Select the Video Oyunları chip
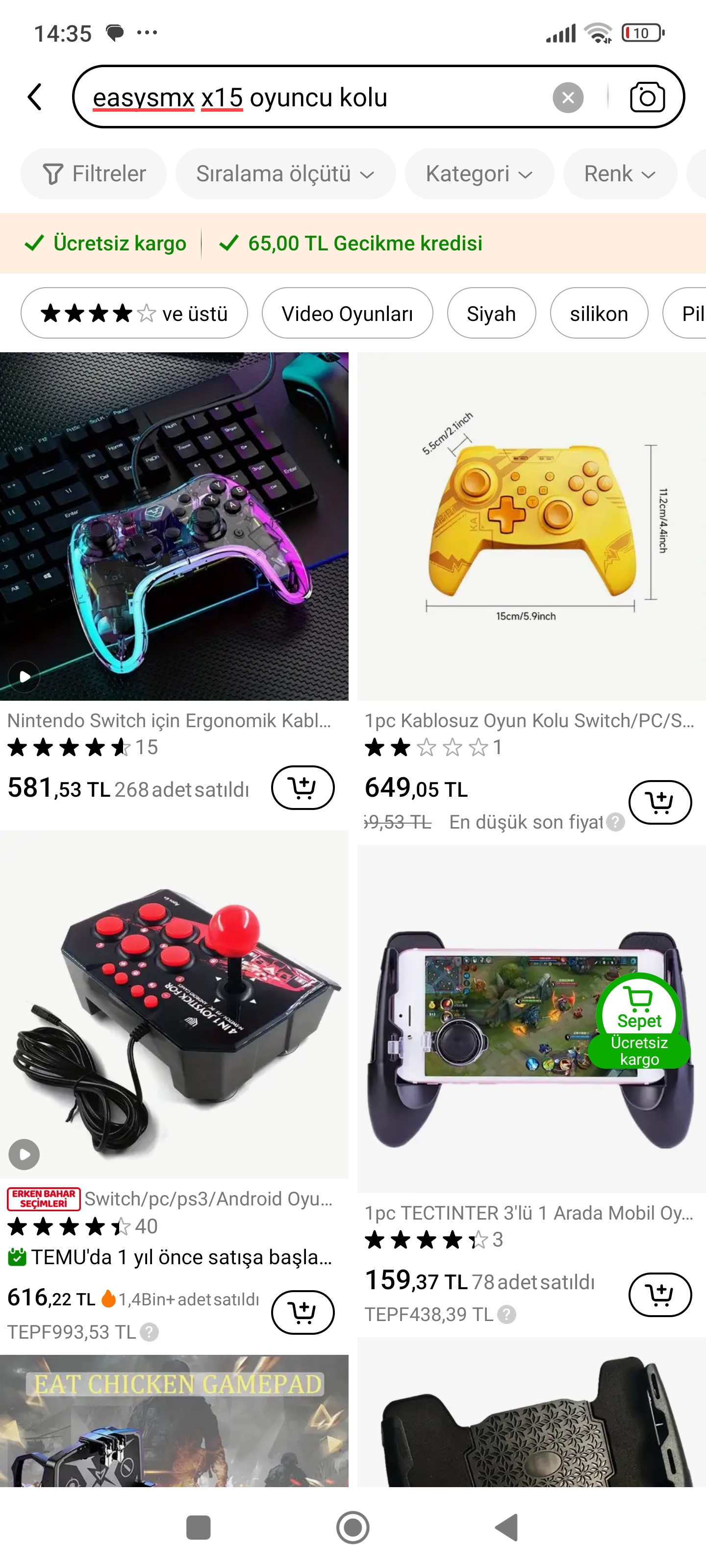Image resolution: width=706 pixels, height=1568 pixels. 347,314
